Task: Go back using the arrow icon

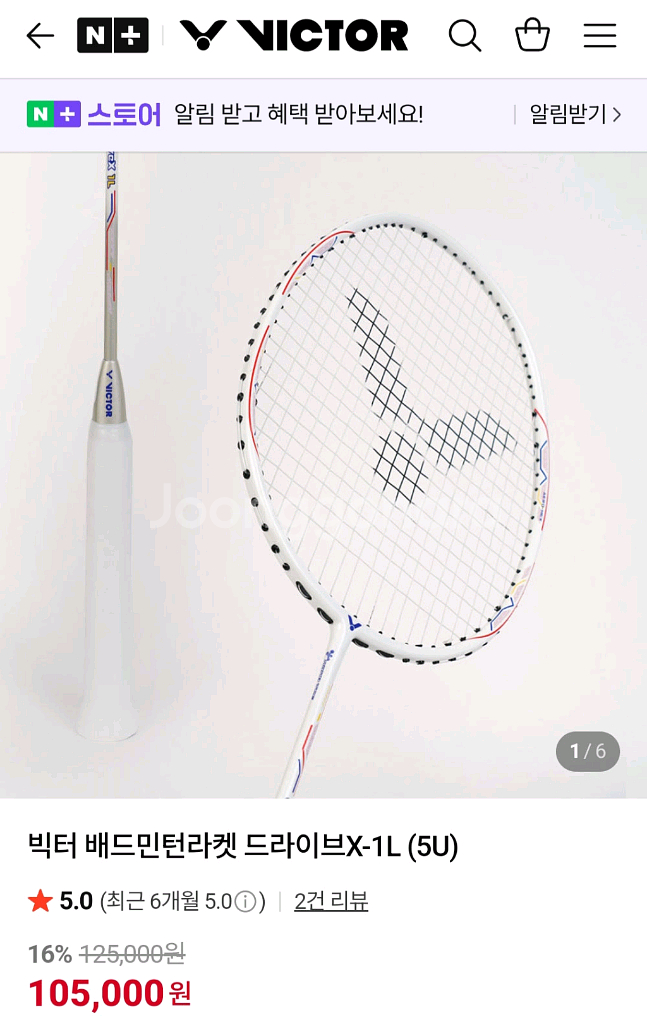Action: point(40,36)
